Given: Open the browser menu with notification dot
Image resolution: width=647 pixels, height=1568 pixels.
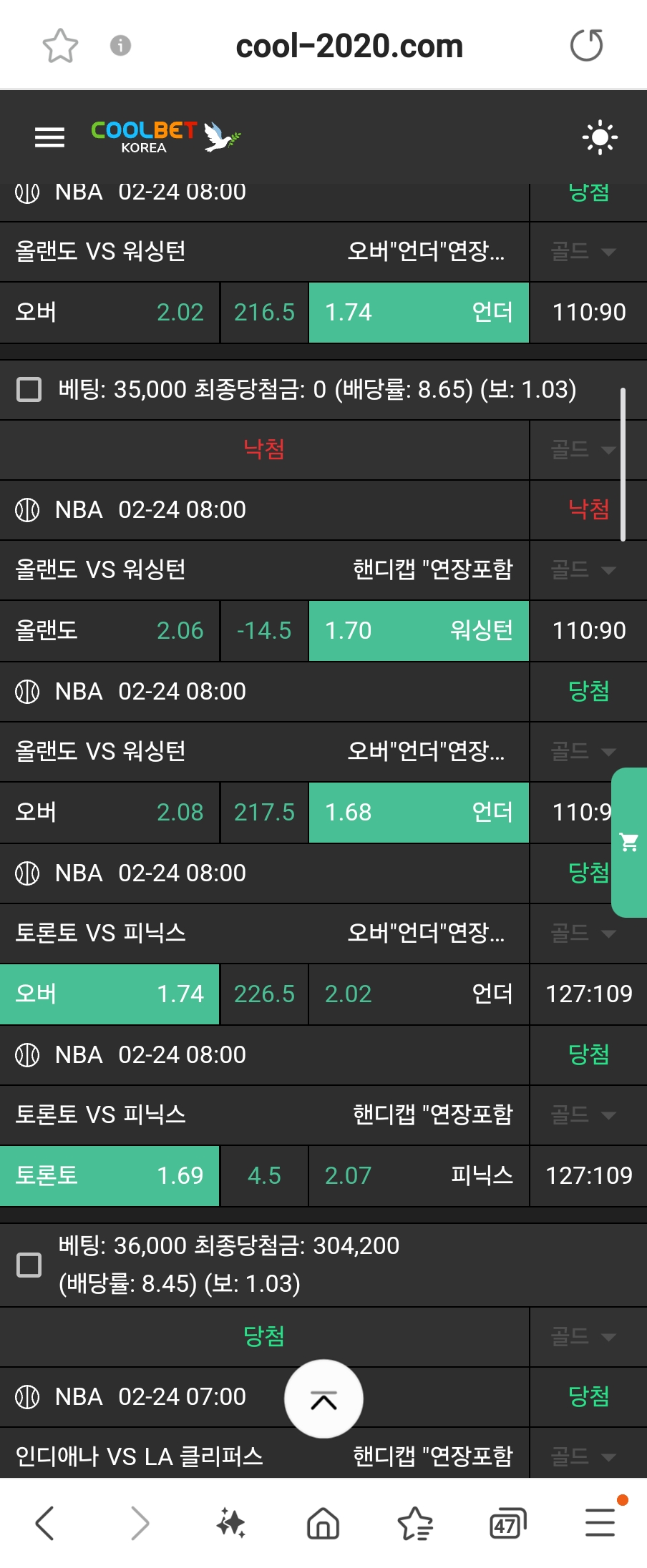Looking at the screenshot, I should (x=600, y=1523).
